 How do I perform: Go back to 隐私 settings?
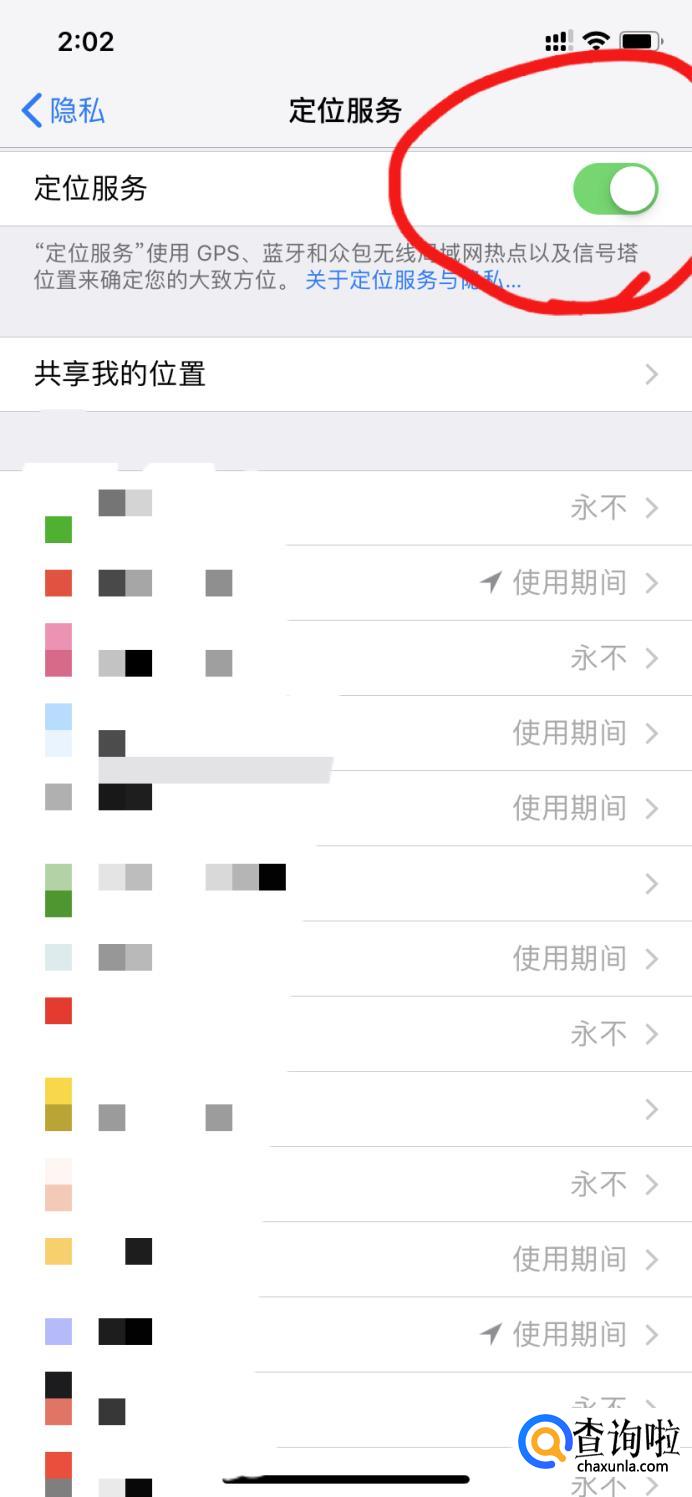tap(63, 110)
